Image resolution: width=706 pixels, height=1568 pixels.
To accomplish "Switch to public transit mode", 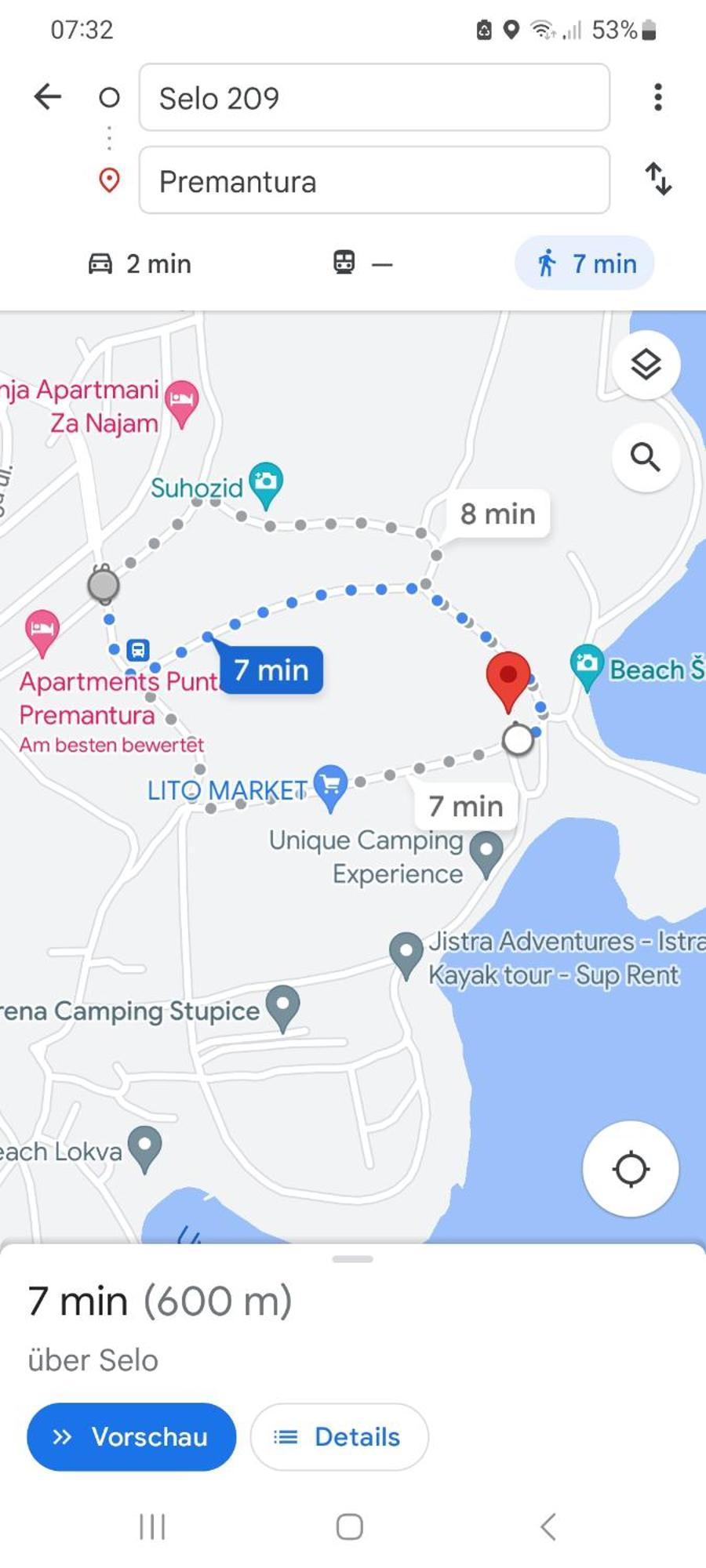I will [x=362, y=263].
